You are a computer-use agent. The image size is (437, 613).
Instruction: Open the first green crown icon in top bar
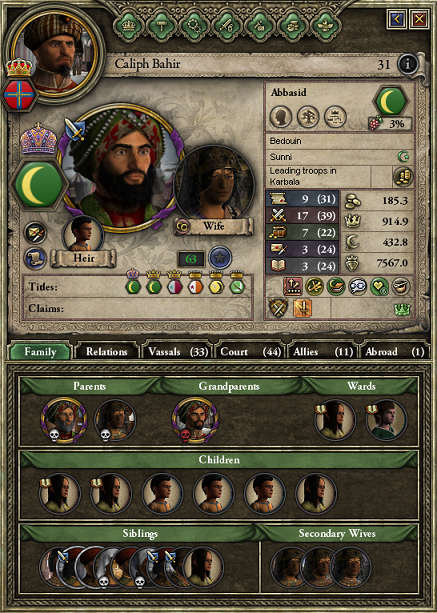(x=129, y=26)
